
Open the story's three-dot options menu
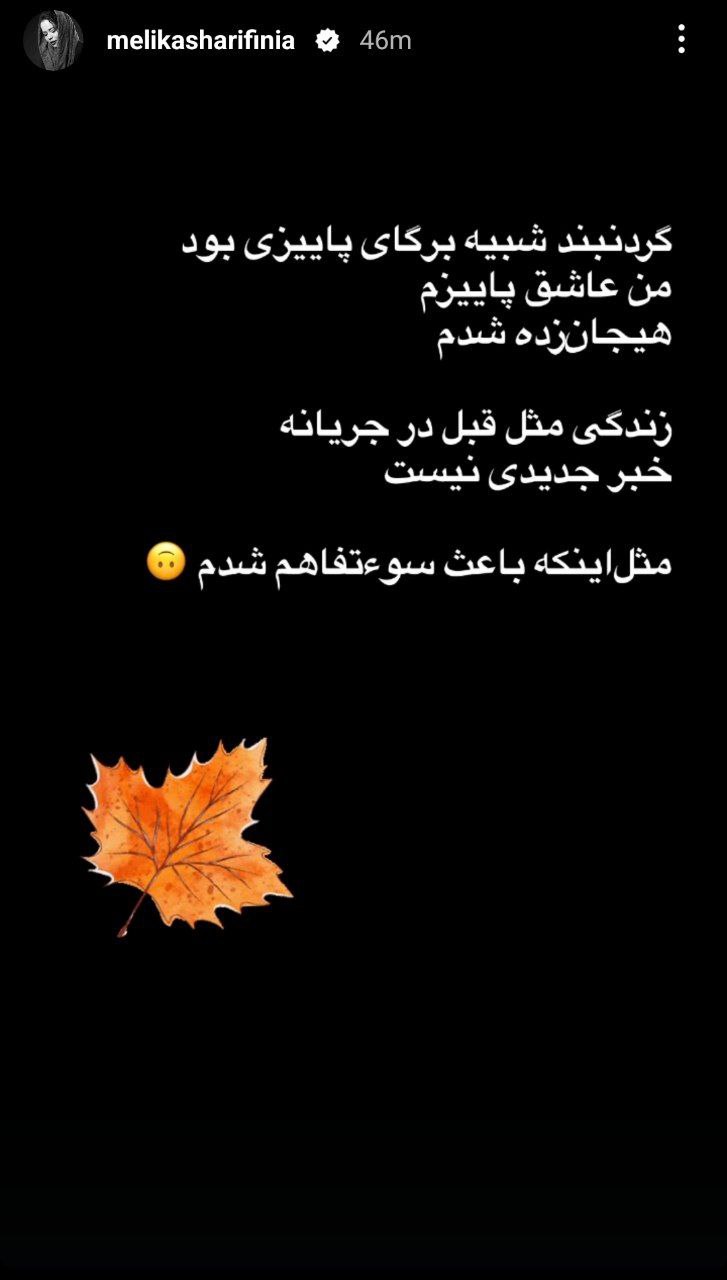click(x=681, y=40)
